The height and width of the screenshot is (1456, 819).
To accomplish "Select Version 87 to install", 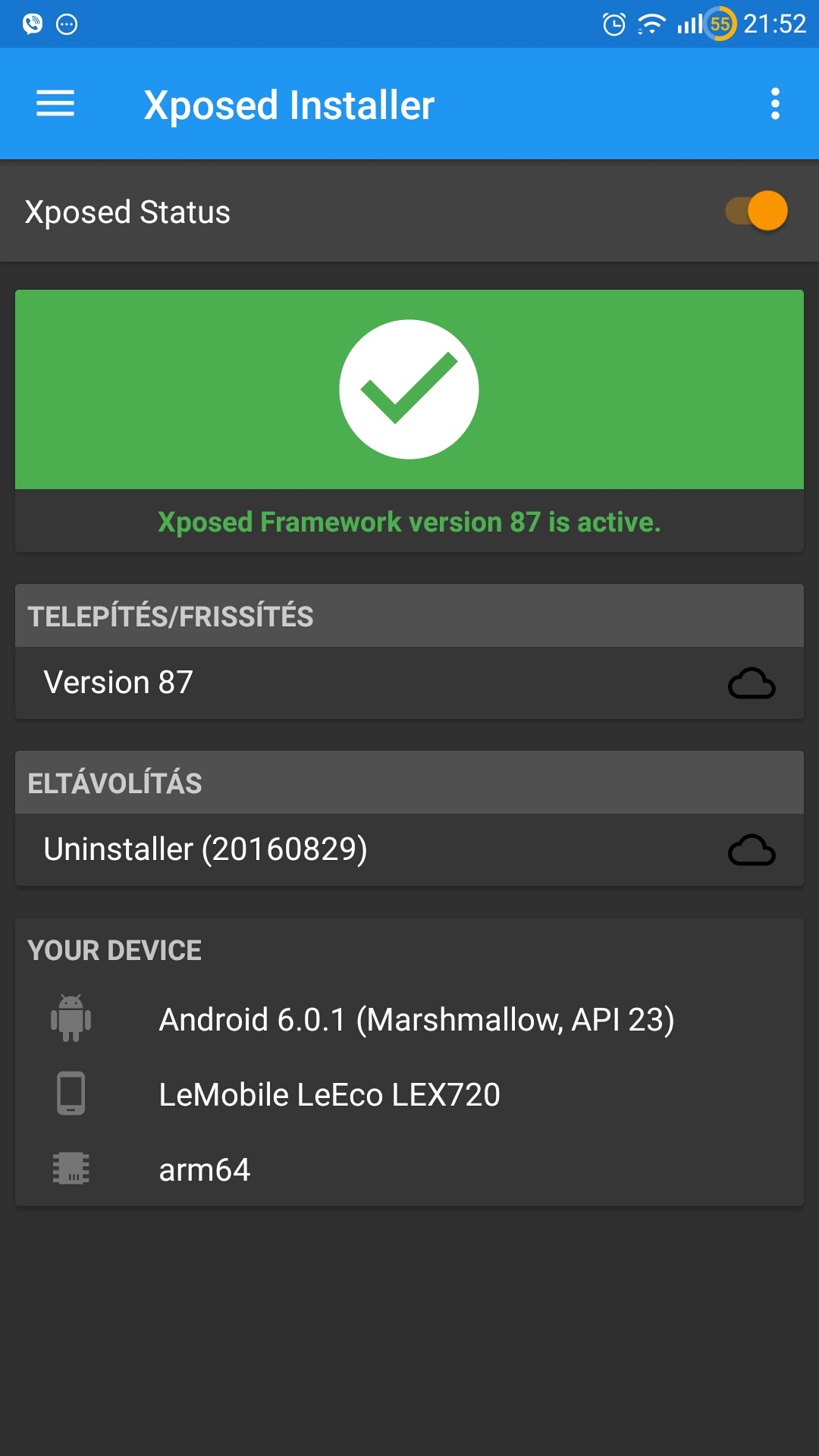I will 409,682.
